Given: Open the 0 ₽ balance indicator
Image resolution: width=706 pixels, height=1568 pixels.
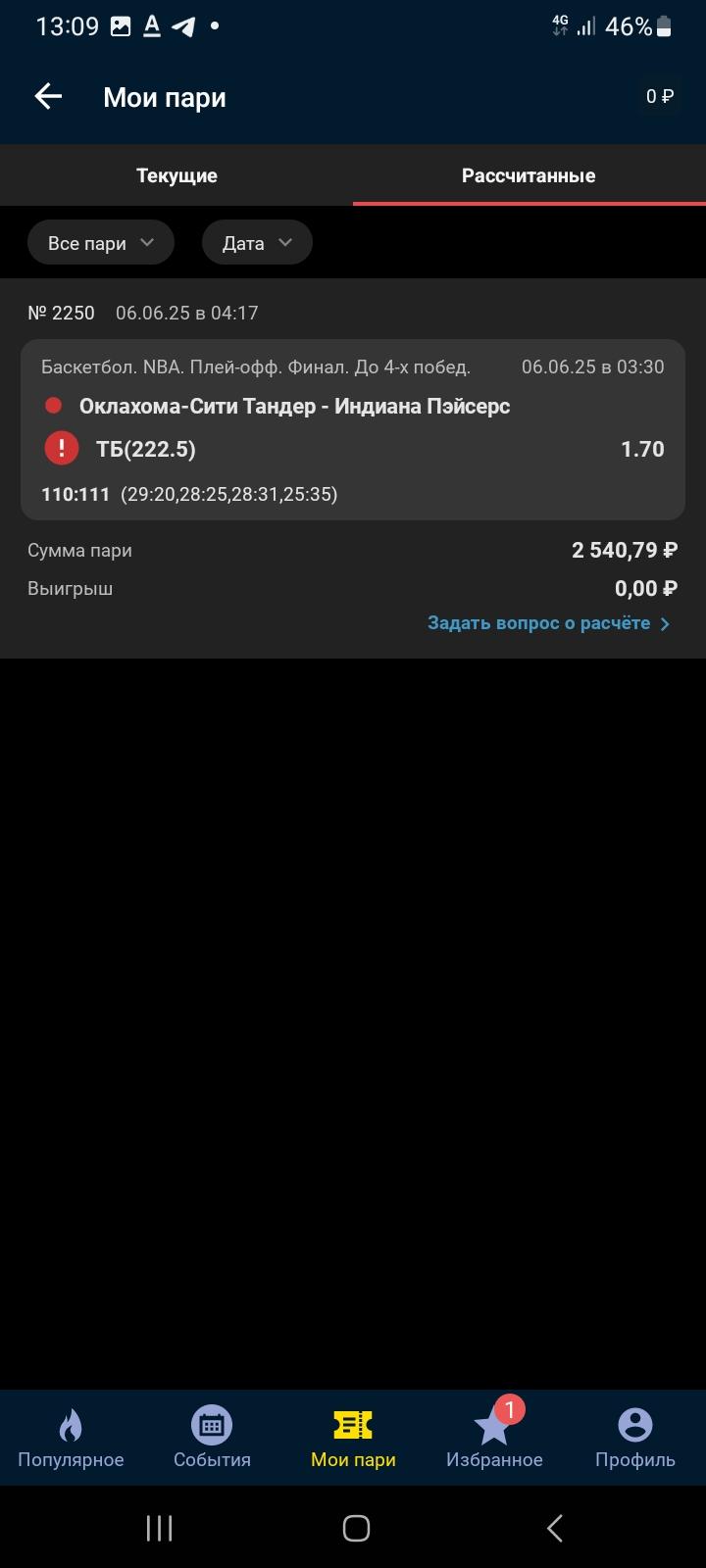Looking at the screenshot, I should [659, 96].
